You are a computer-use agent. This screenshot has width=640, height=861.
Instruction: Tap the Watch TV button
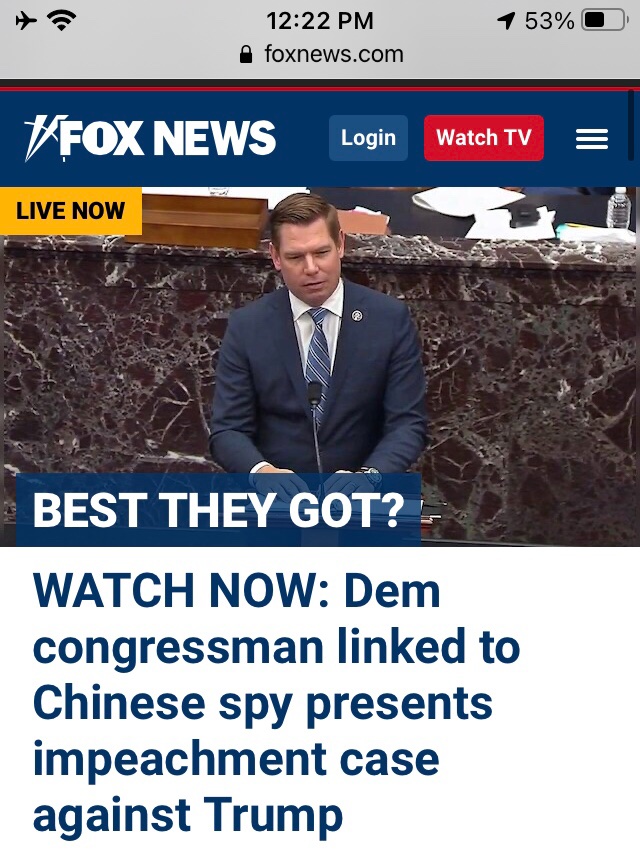click(x=483, y=138)
